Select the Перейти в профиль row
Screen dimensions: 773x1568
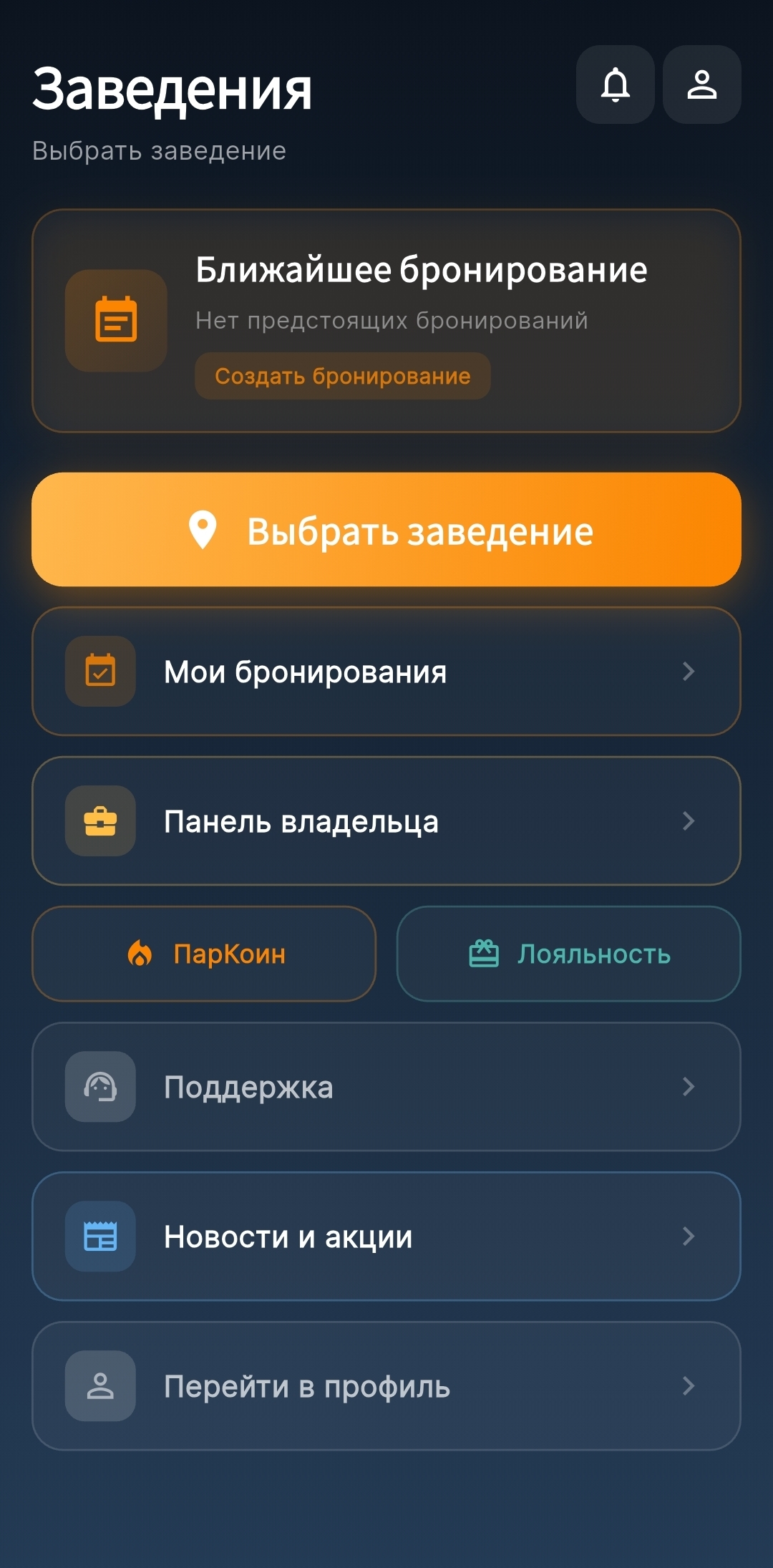coord(386,1387)
